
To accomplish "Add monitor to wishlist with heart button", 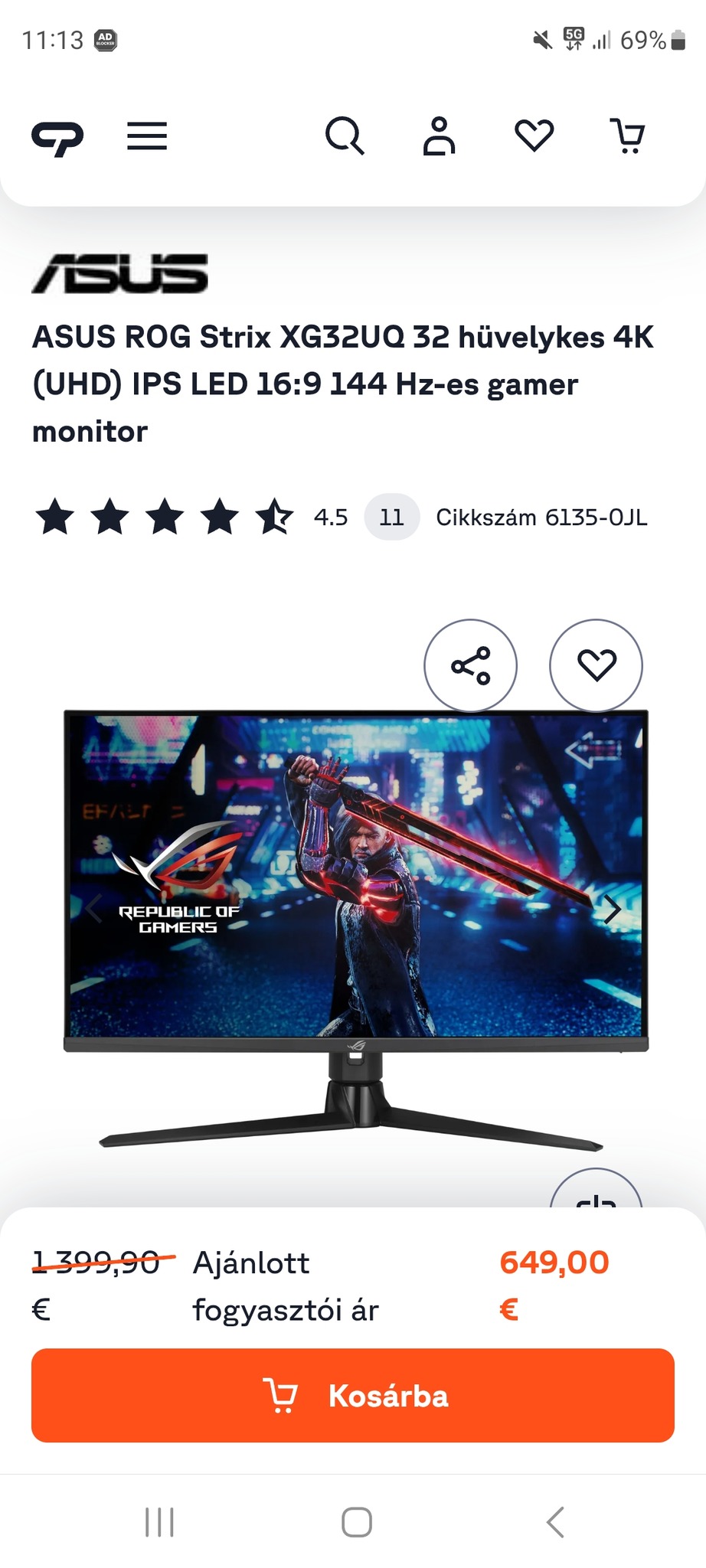I will (596, 665).
